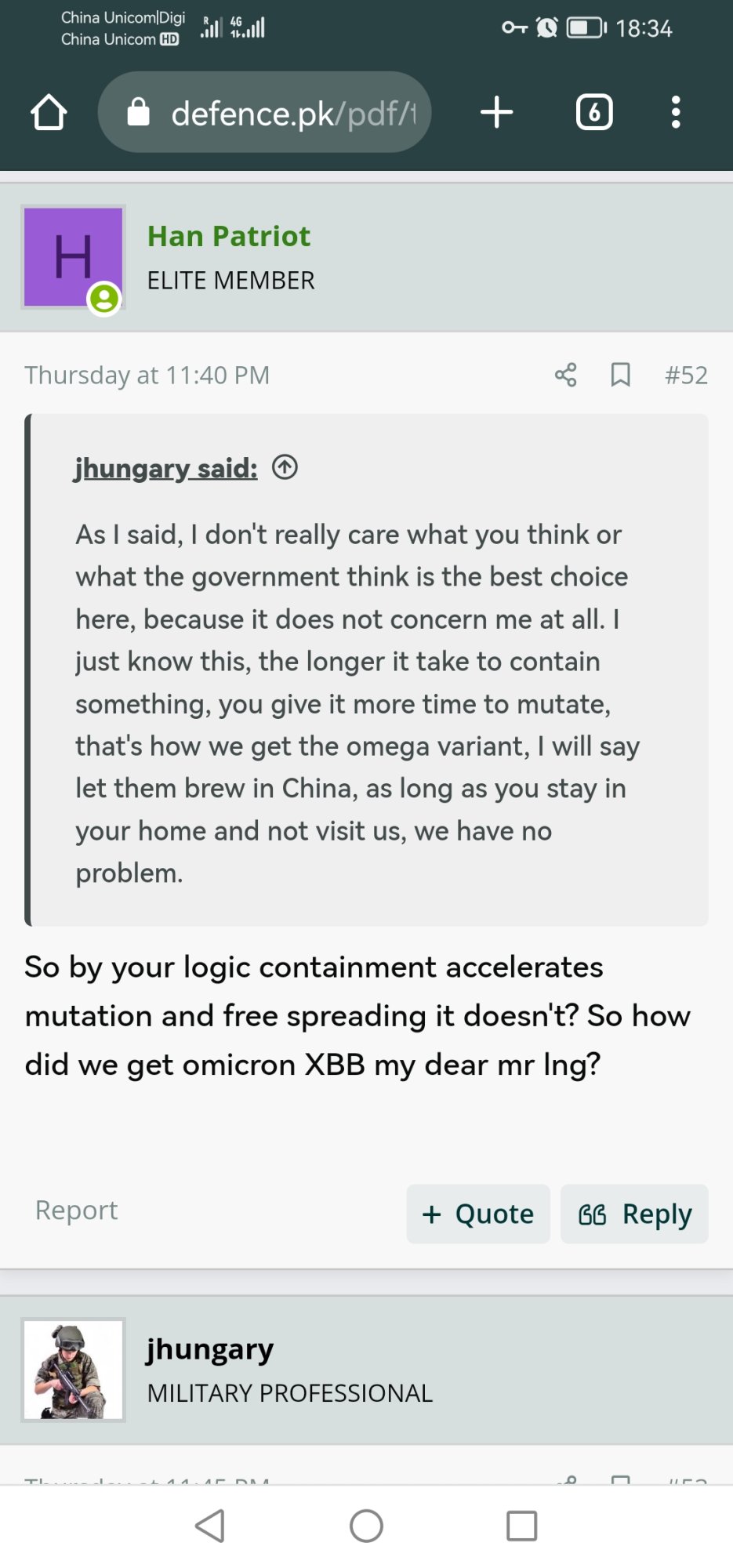
Task: Share post #52
Action: 565,375
